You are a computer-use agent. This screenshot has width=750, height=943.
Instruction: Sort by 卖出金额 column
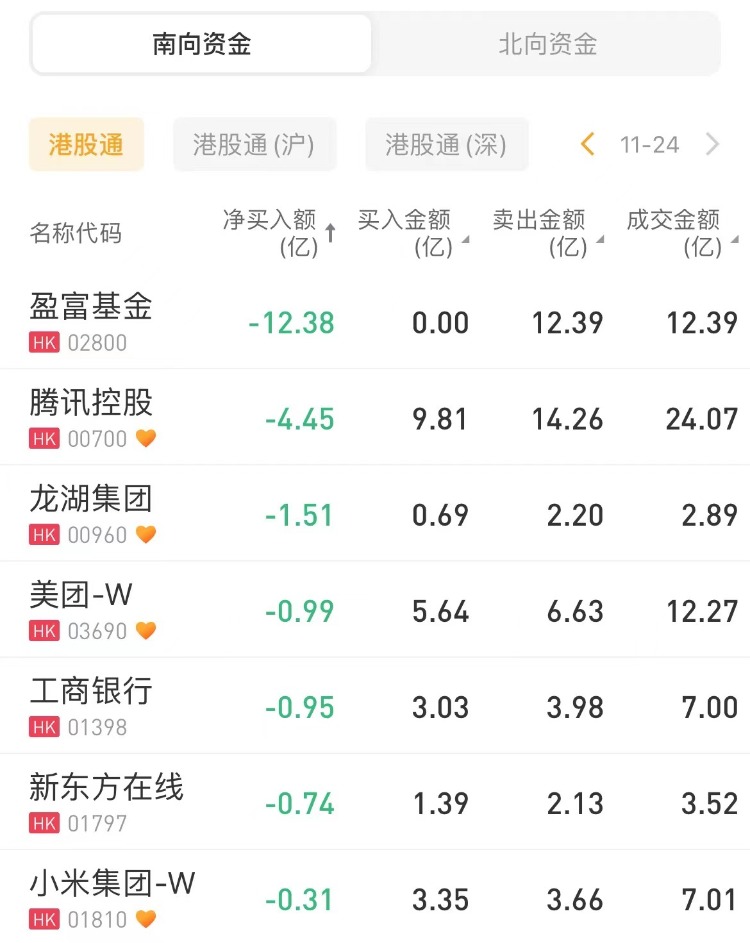(545, 232)
